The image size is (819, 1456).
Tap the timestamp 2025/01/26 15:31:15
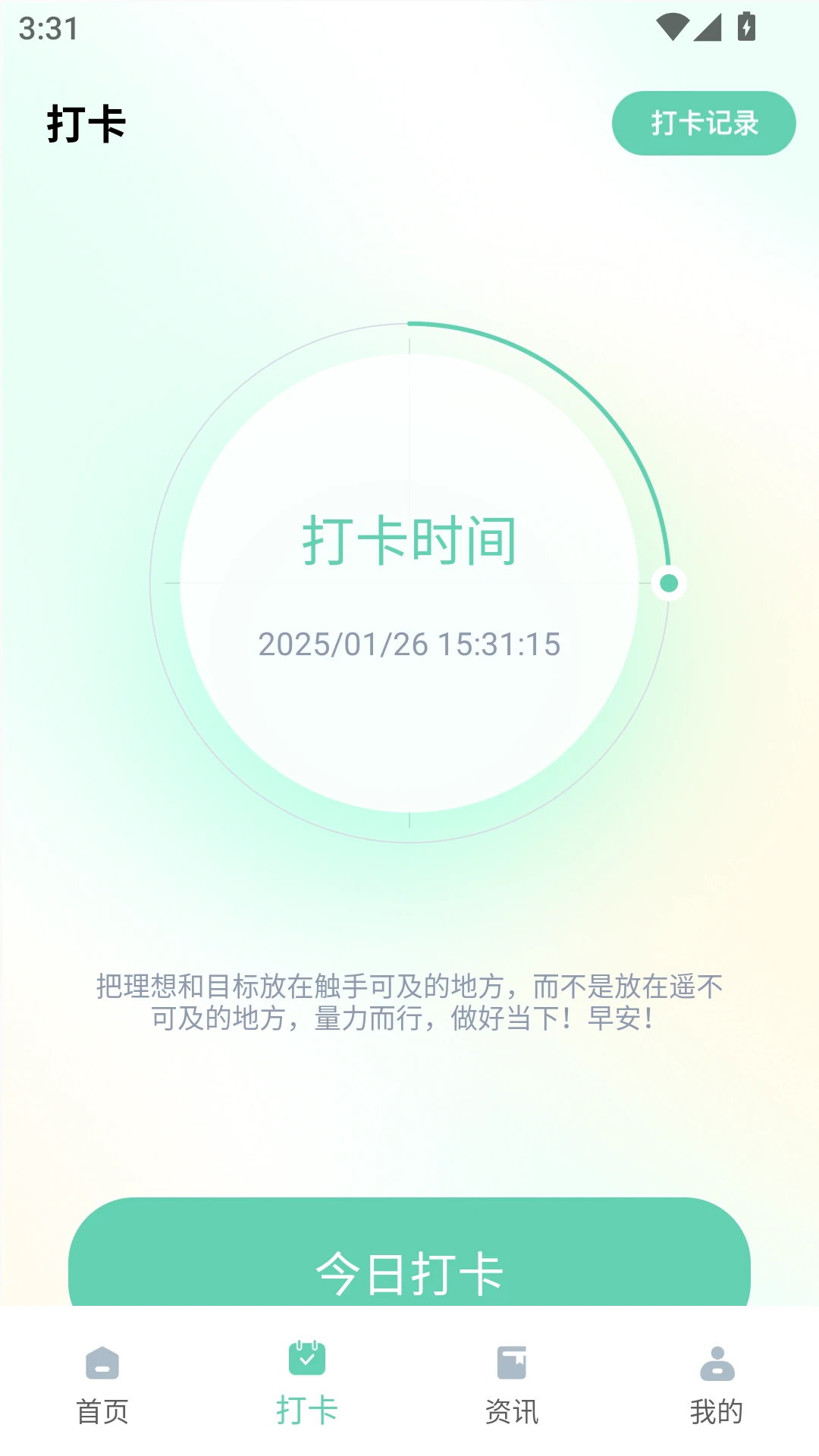pos(409,645)
